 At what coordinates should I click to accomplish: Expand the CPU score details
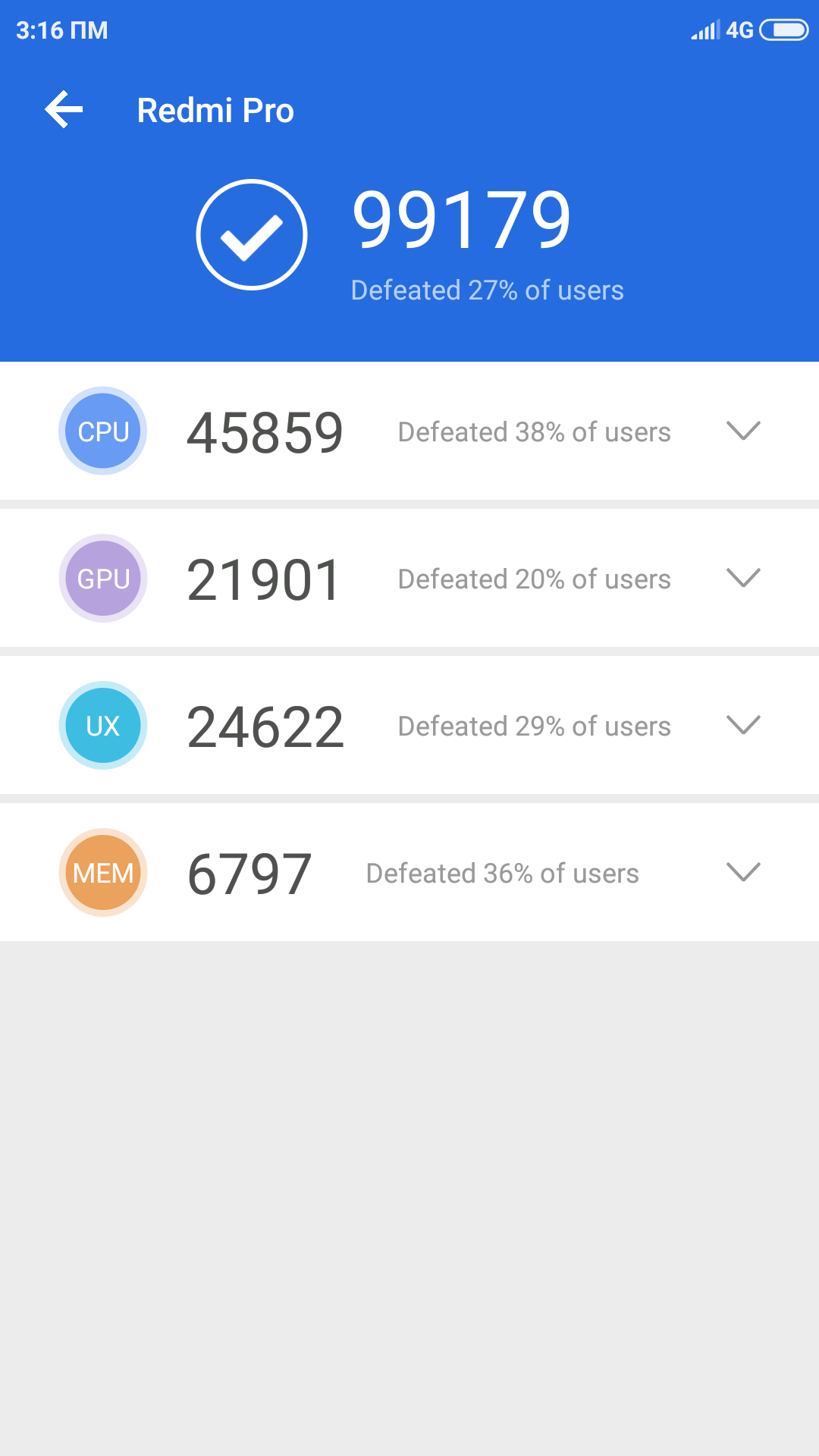742,431
